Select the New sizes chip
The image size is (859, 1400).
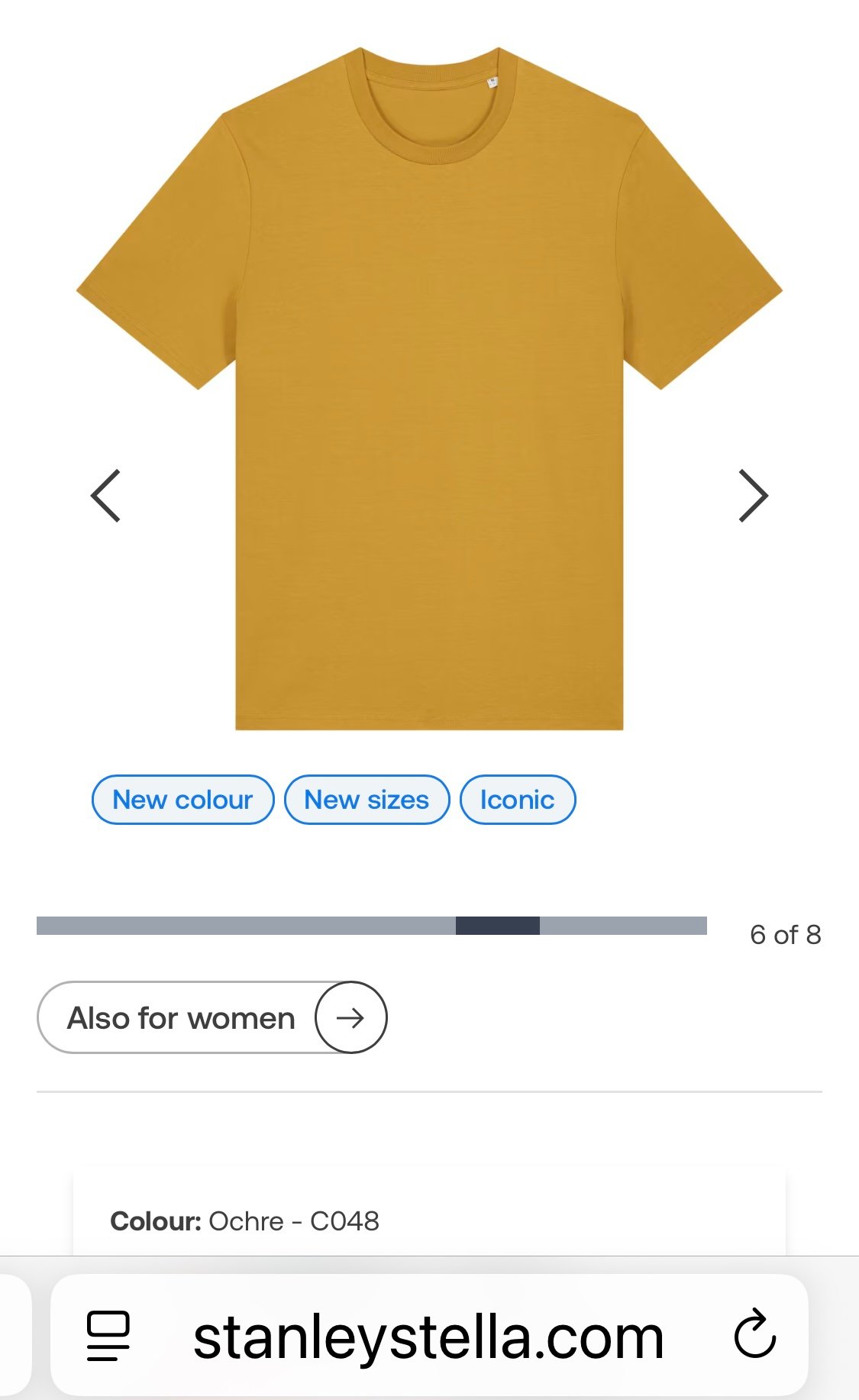[x=367, y=800]
